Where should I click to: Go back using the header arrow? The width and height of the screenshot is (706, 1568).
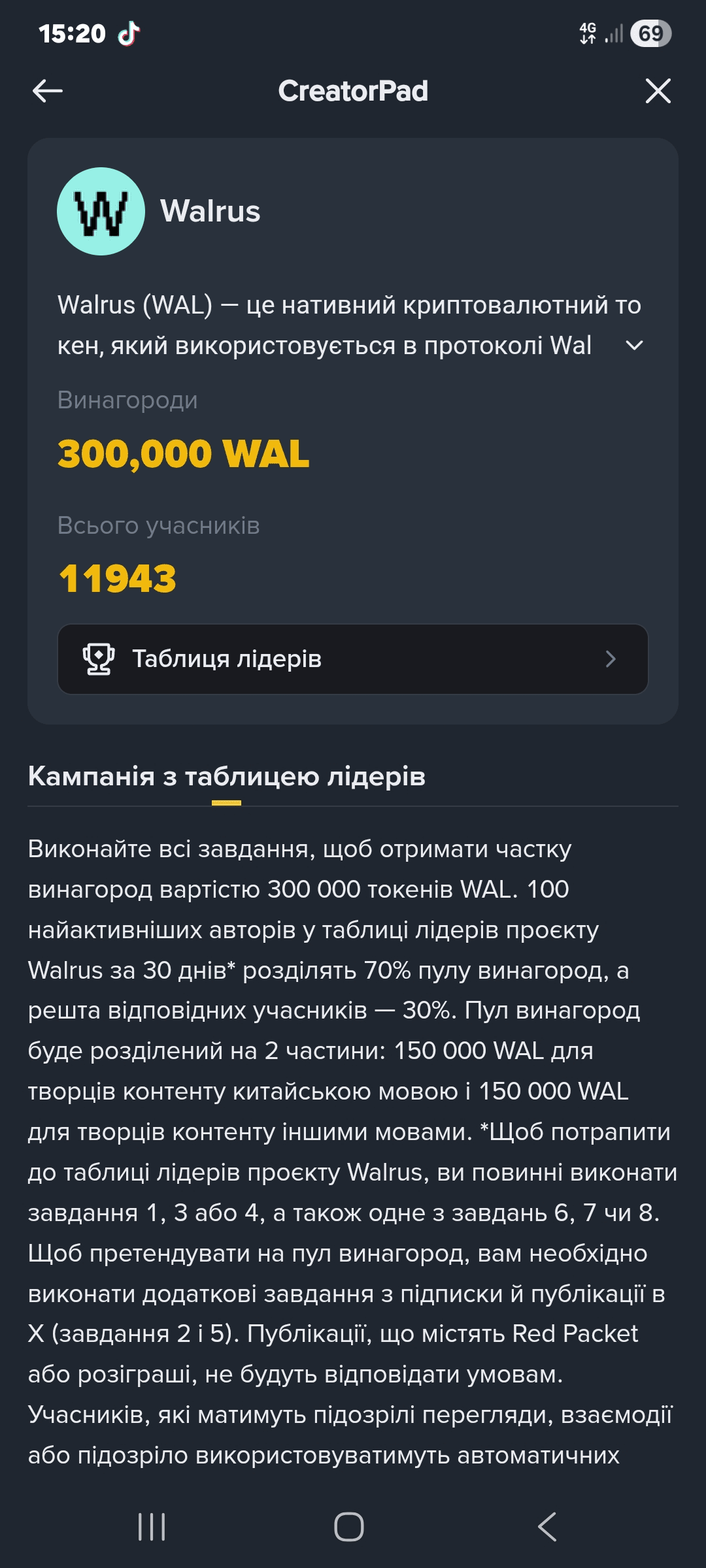tap(48, 91)
